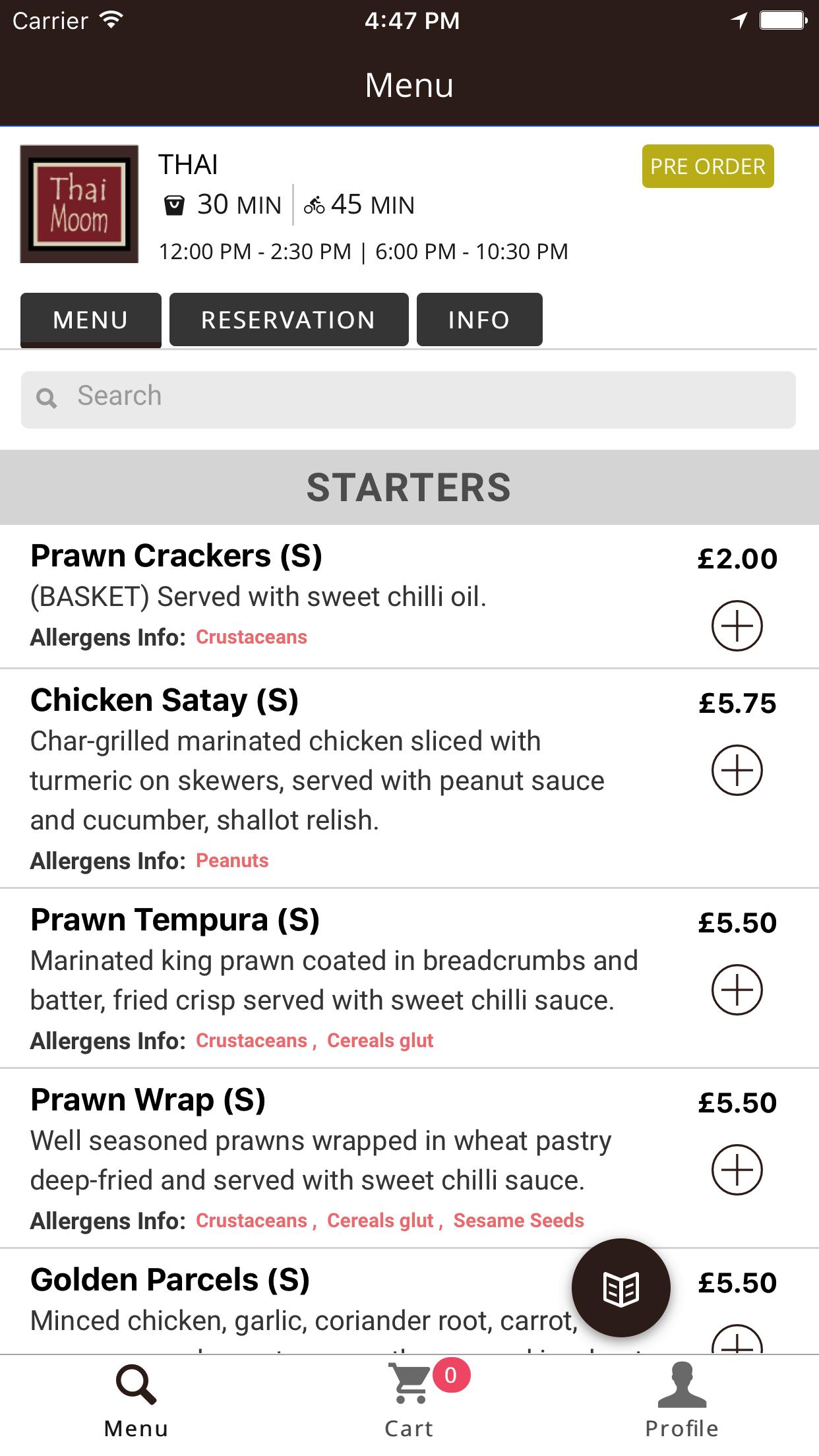Add Prawn Crackers to the cart

tap(737, 626)
